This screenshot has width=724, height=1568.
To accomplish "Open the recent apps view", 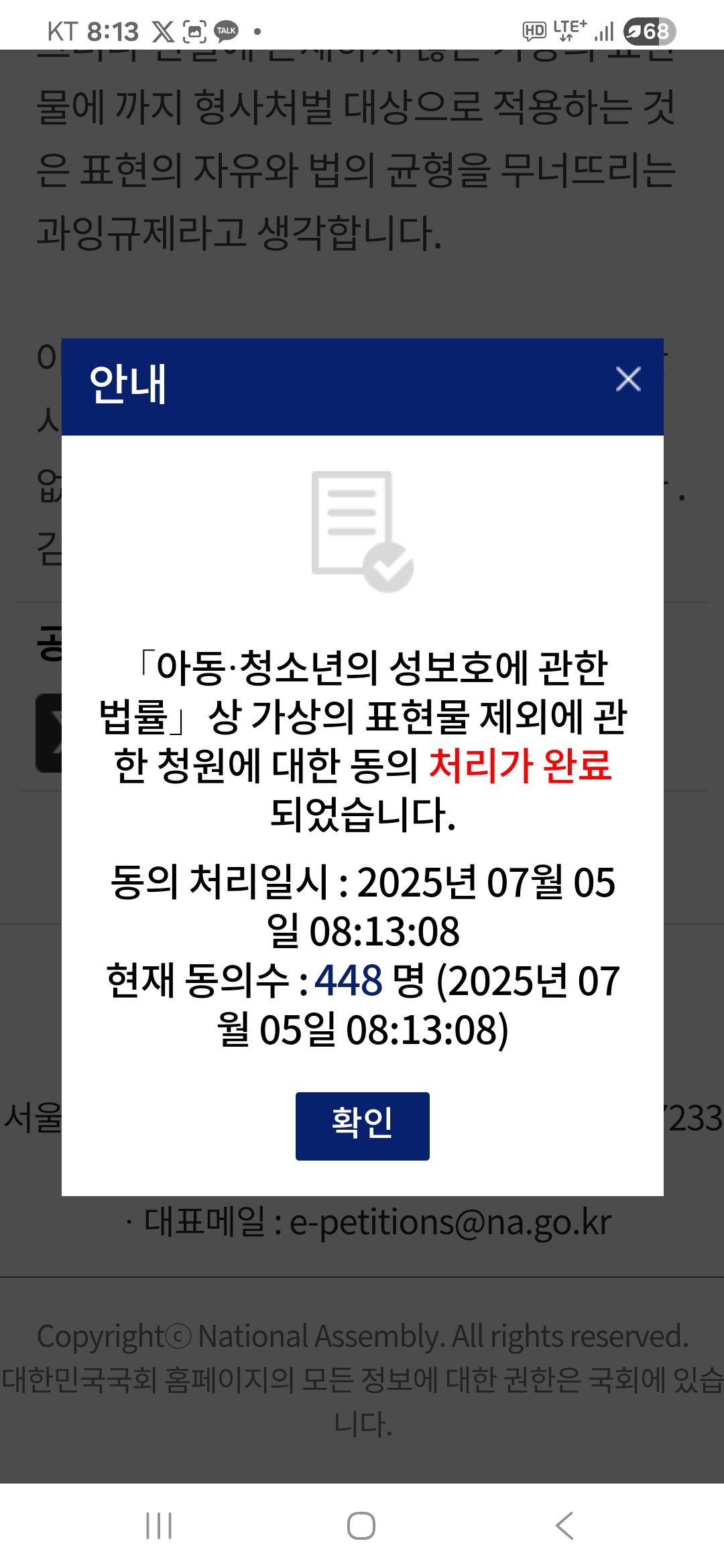I will [x=159, y=1526].
